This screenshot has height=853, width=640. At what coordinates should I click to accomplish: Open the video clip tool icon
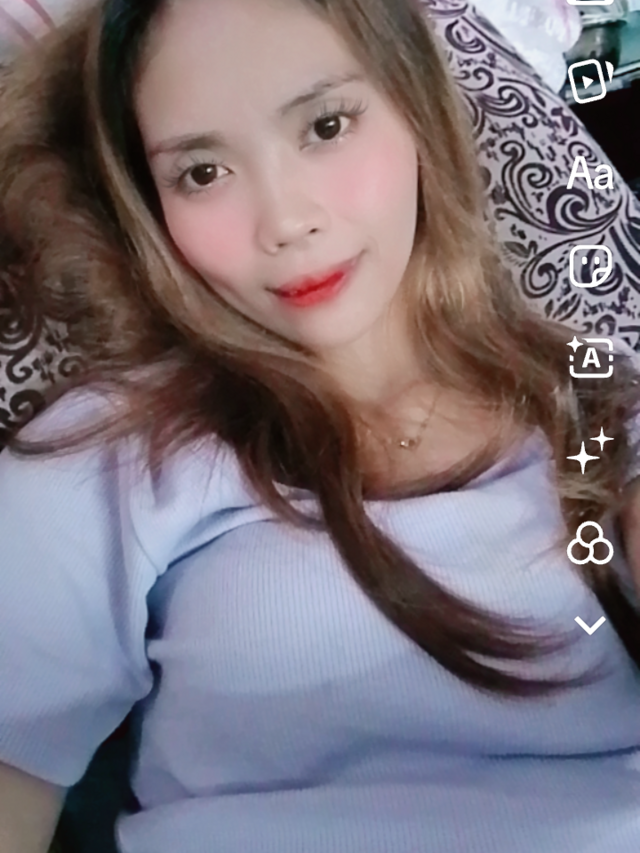(588, 80)
